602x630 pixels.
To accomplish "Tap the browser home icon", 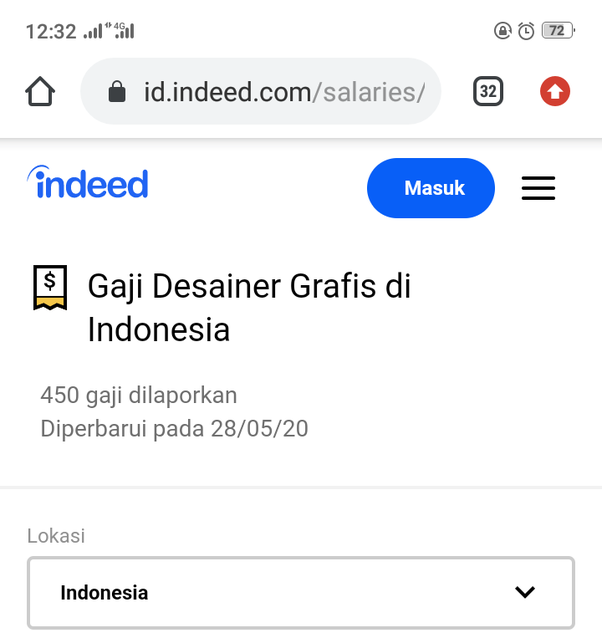I will (x=40, y=91).
